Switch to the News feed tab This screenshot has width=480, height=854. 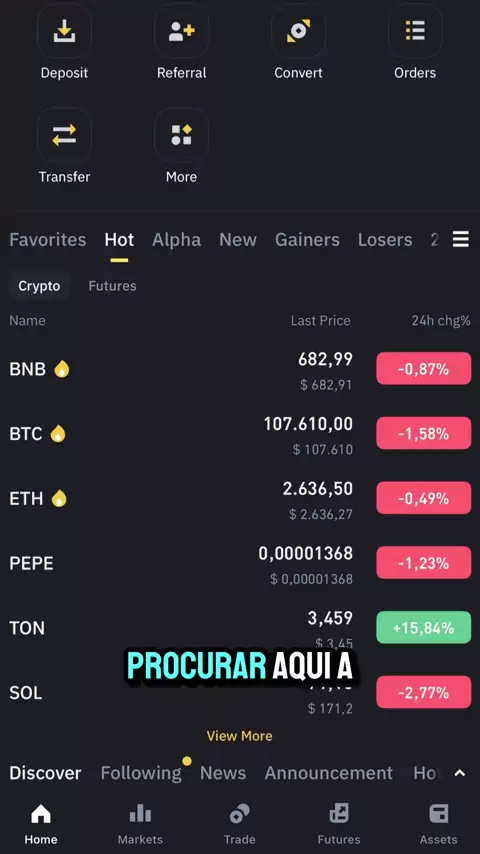(x=223, y=773)
